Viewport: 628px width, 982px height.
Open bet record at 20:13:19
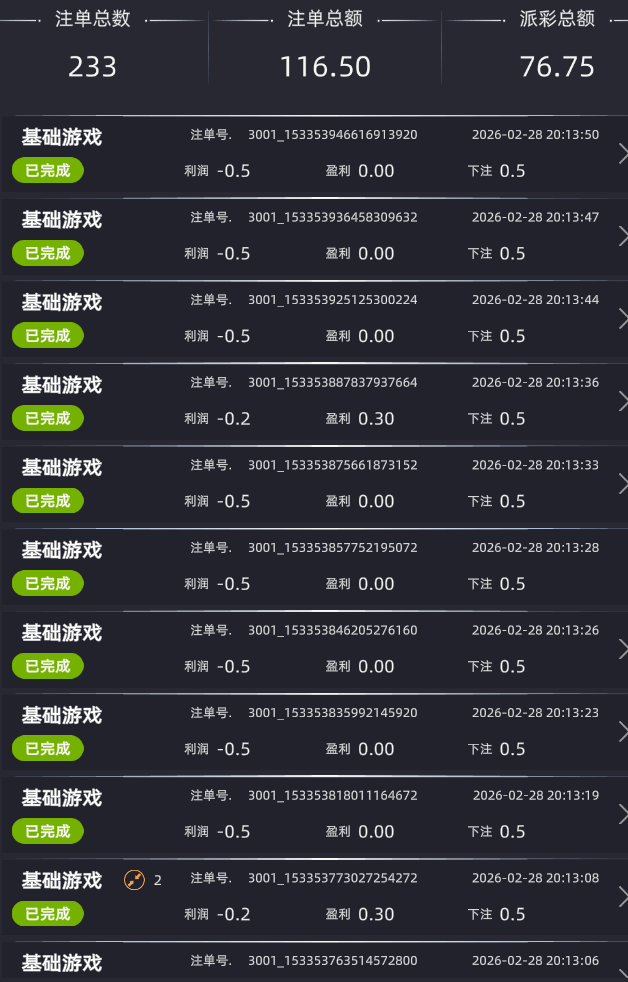622,814
